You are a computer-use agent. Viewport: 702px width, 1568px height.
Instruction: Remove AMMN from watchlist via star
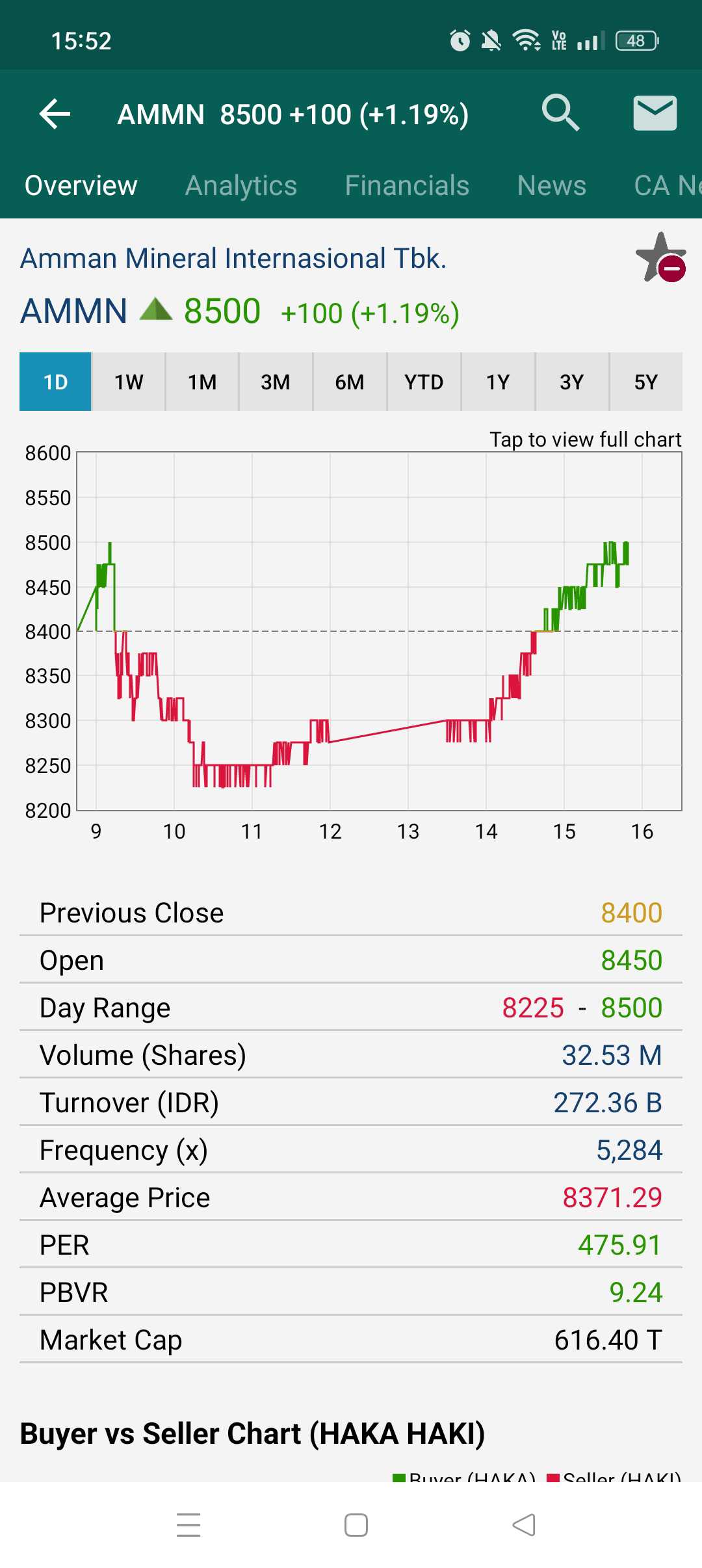click(660, 258)
